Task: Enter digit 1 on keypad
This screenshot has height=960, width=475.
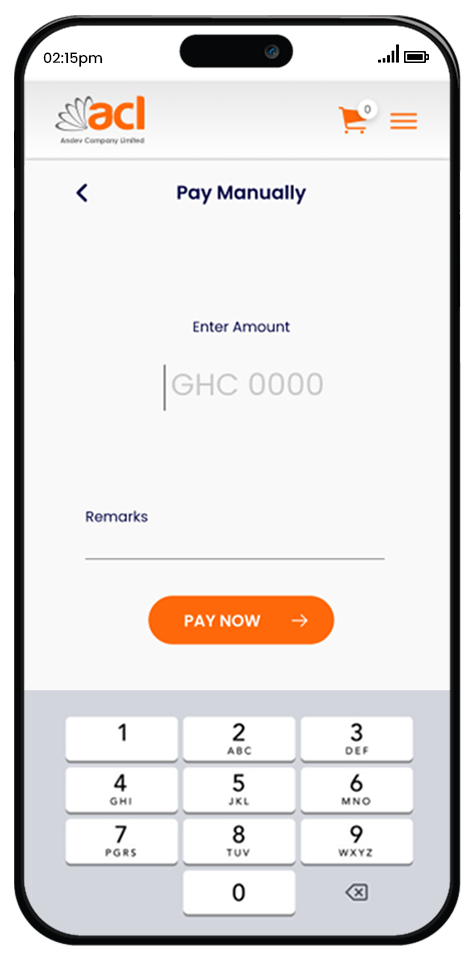Action: [x=122, y=739]
